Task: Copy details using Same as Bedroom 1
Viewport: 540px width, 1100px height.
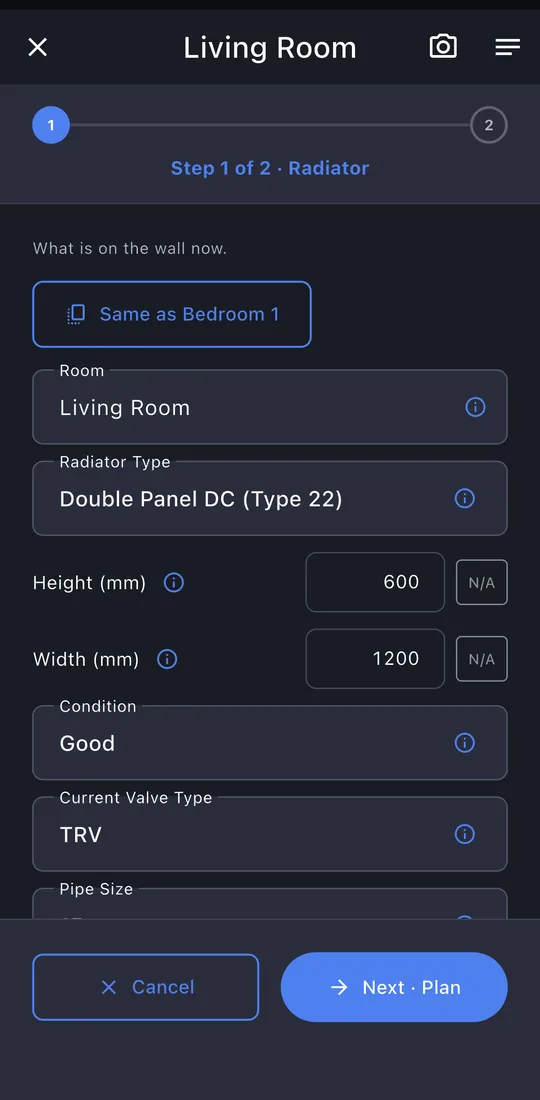Action: (172, 314)
